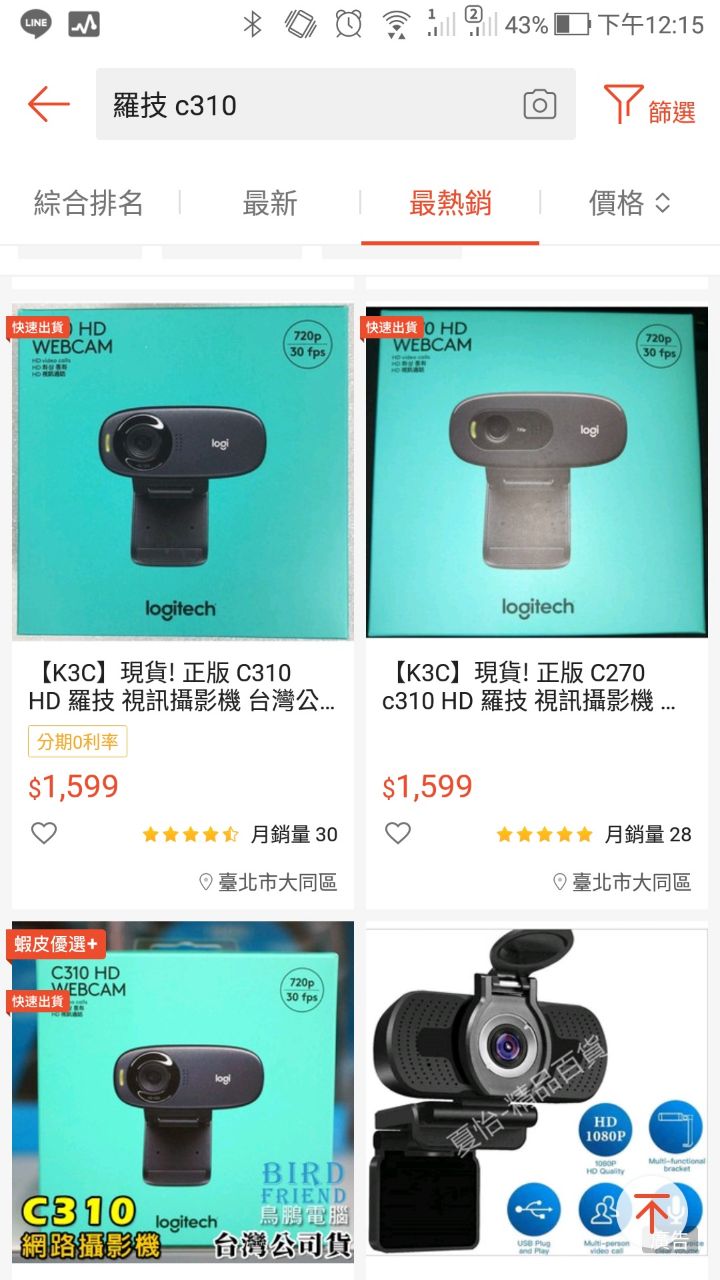Jump back to top of results
Image resolution: width=720 pixels, height=1280 pixels.
(x=652, y=1213)
